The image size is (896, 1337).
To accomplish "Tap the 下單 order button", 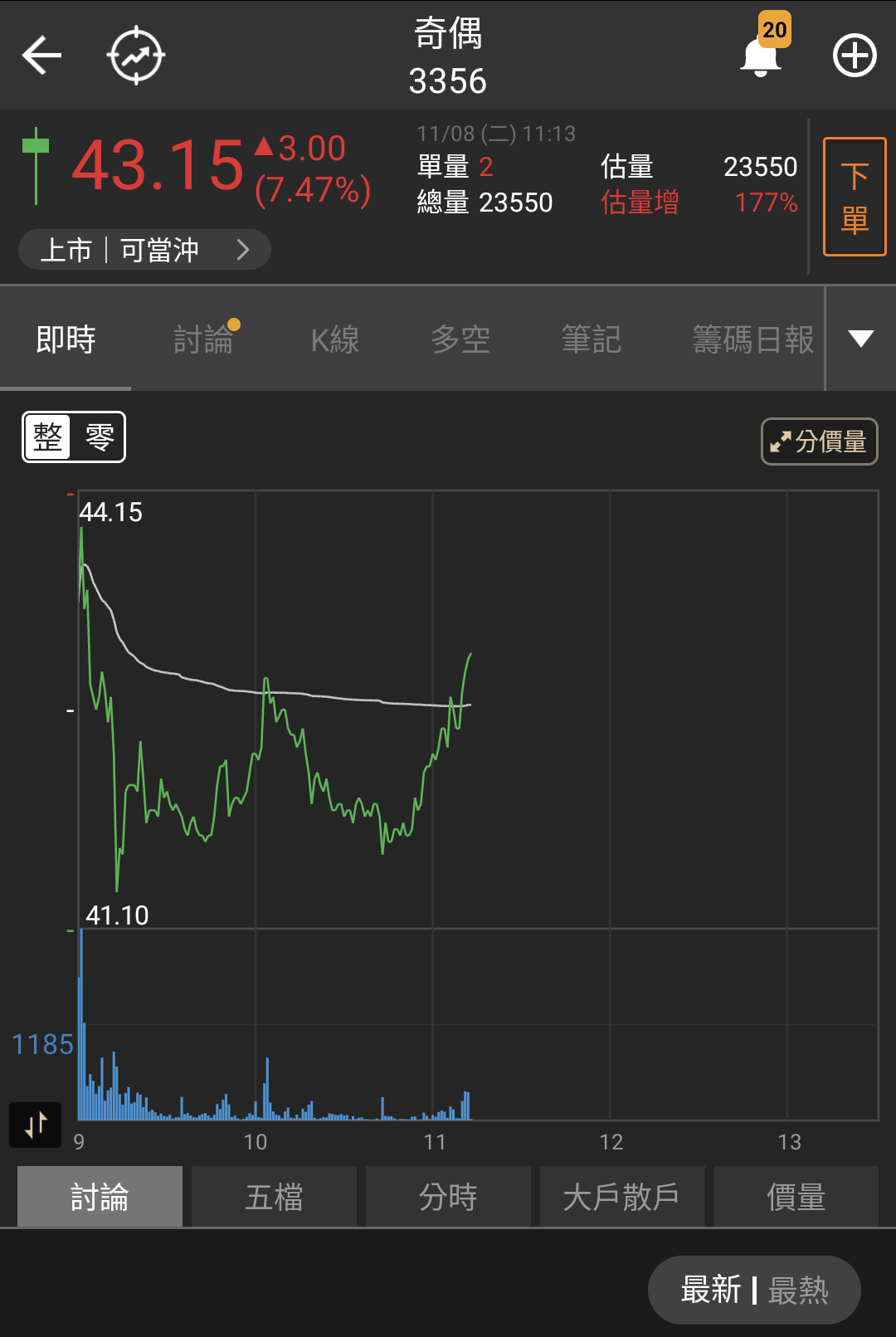I will pos(855,197).
